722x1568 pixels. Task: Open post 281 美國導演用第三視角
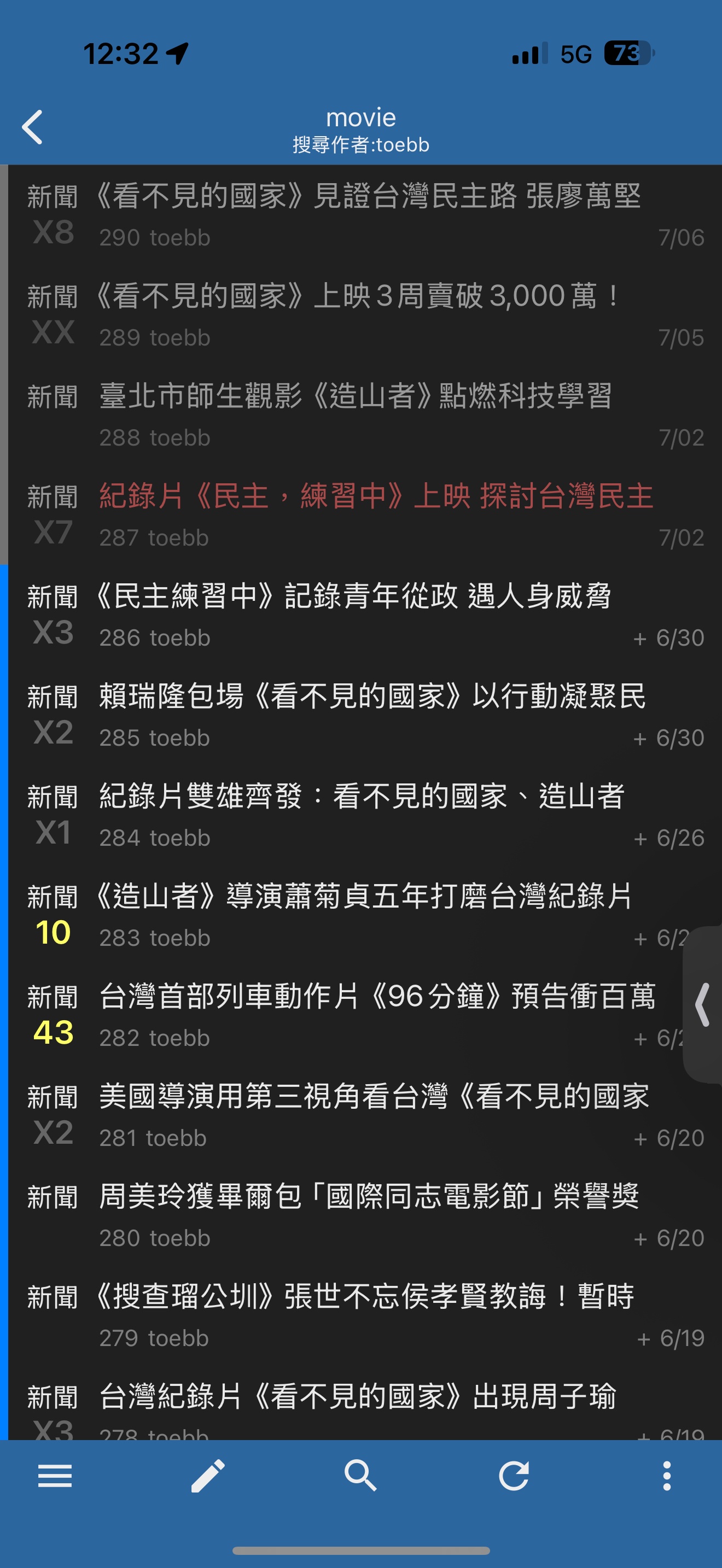[365, 1115]
